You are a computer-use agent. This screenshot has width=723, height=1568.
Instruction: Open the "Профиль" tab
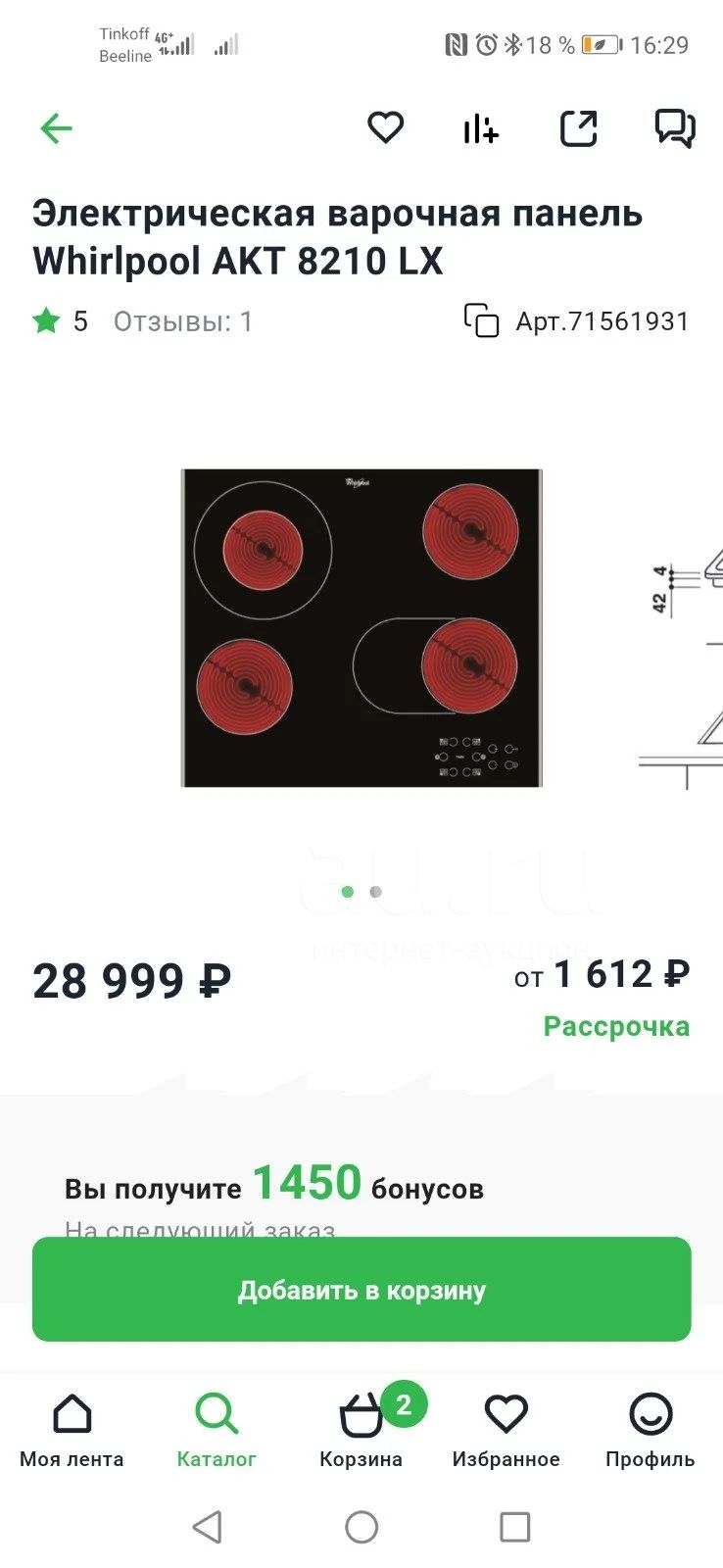click(651, 1432)
